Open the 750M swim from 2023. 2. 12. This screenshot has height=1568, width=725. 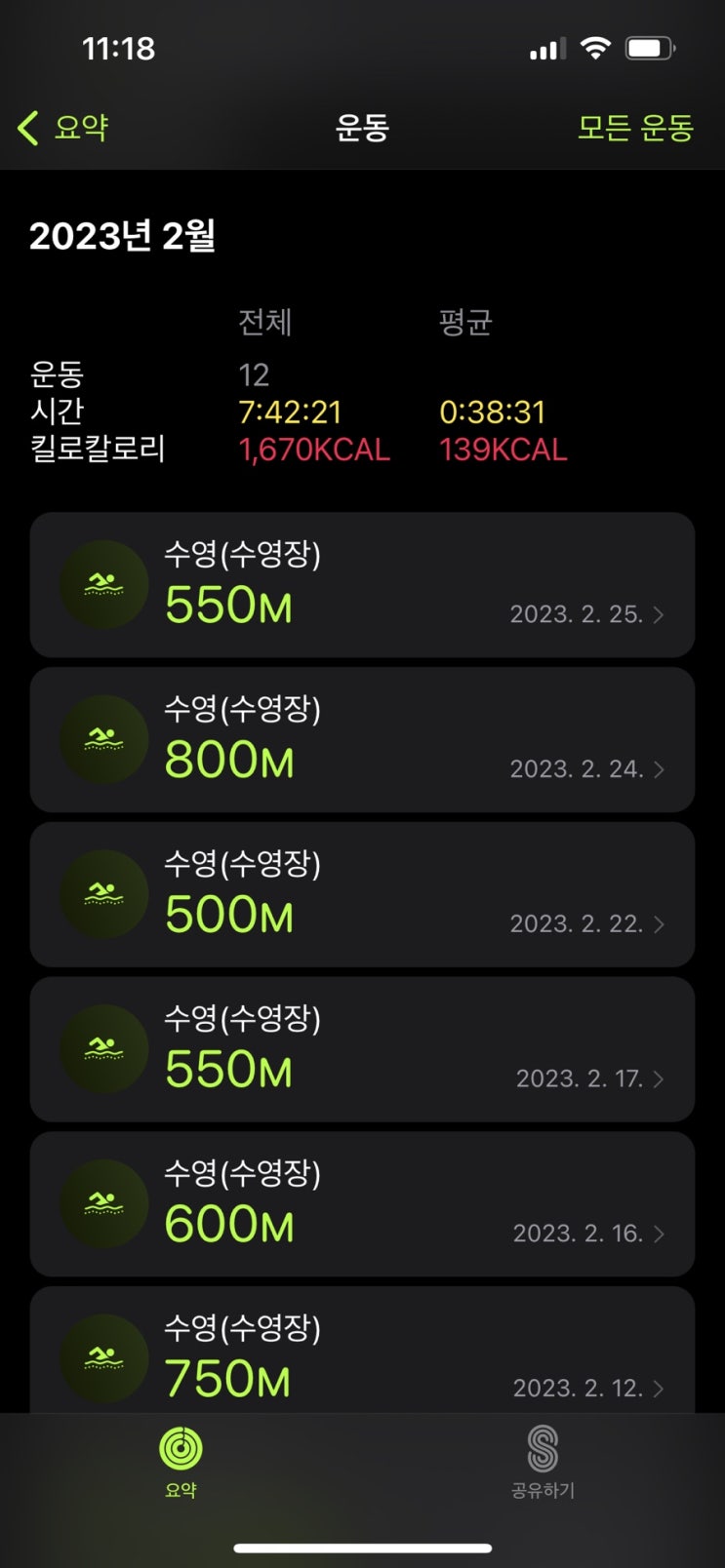(x=362, y=1355)
